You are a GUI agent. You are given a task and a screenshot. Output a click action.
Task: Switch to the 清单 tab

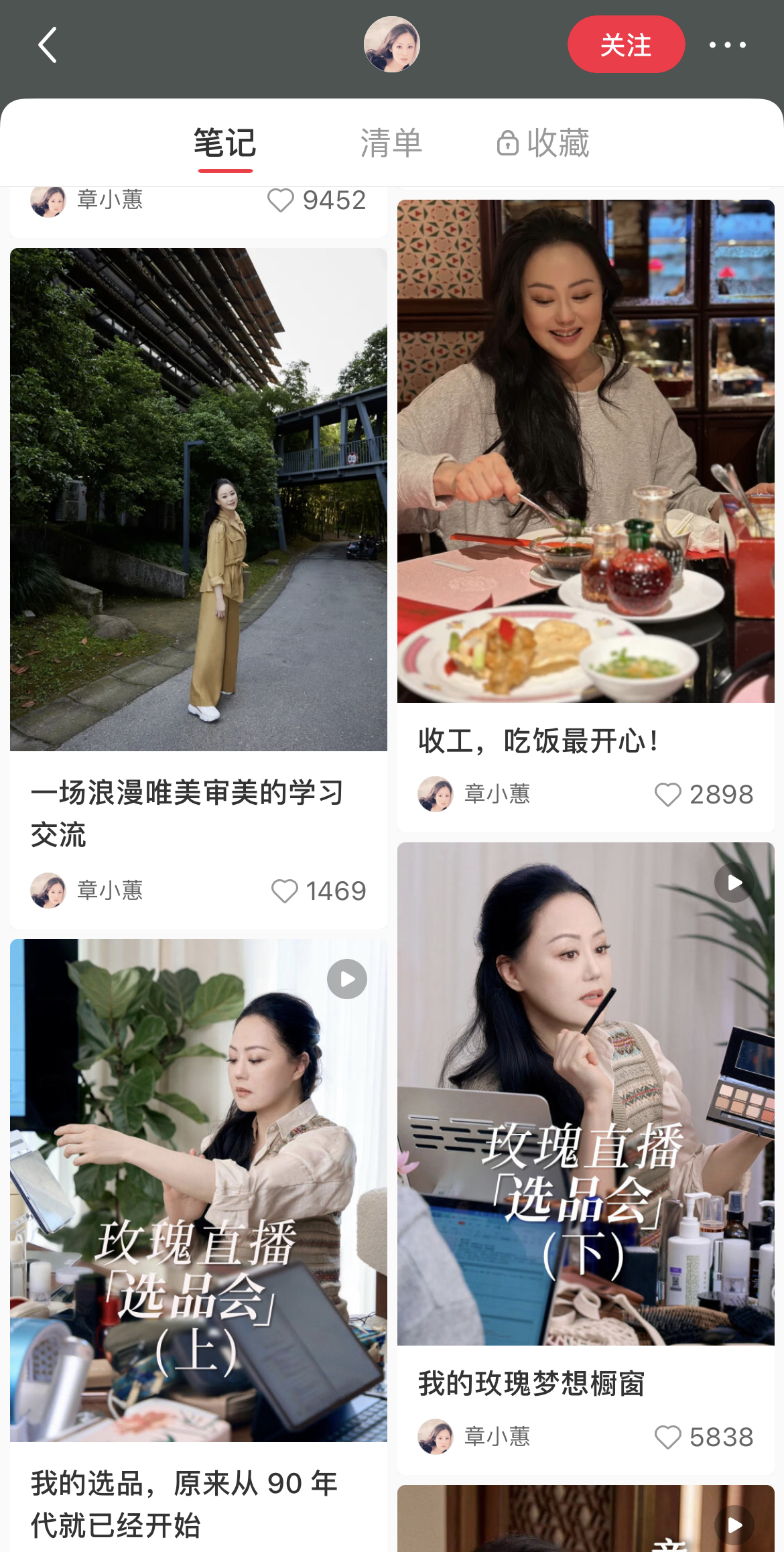391,143
